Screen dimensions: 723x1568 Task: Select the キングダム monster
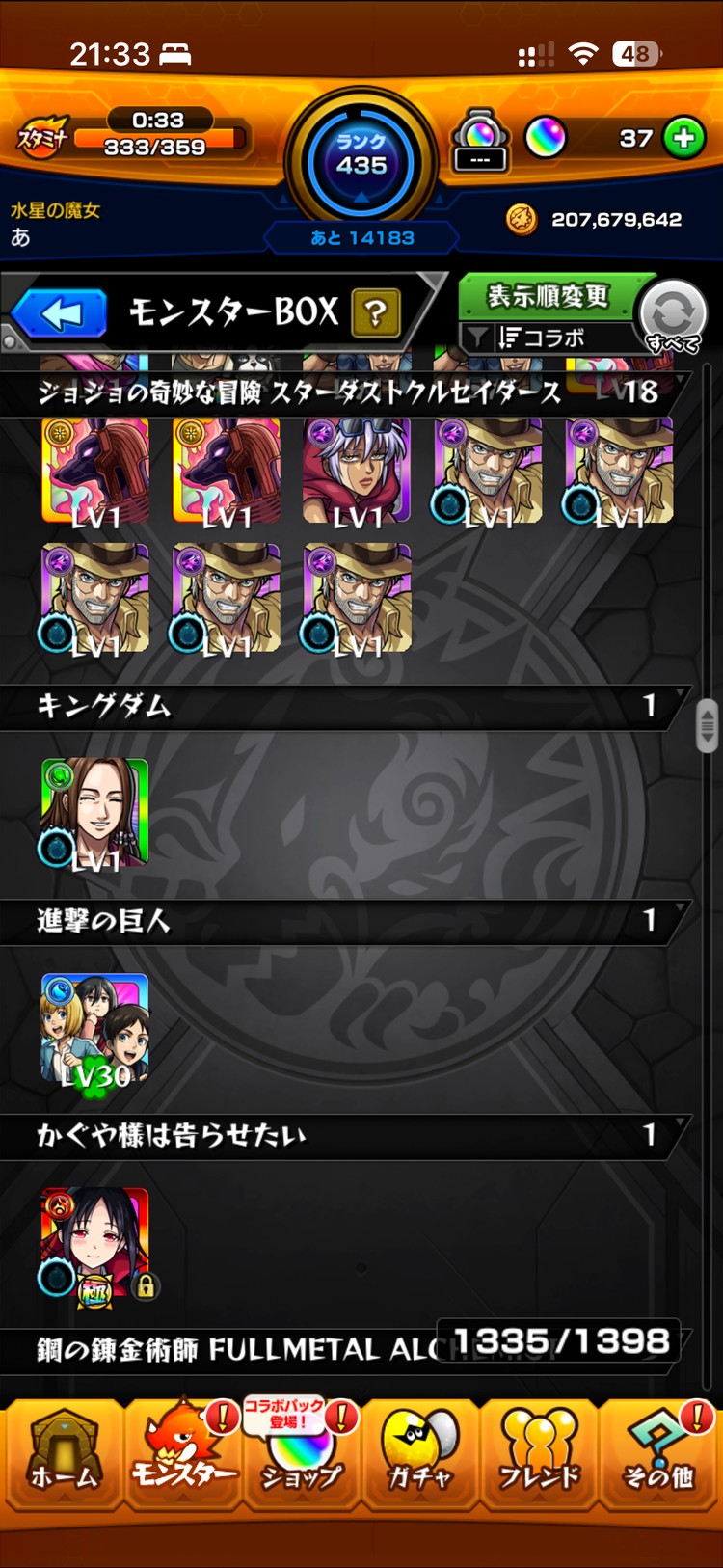(x=94, y=813)
